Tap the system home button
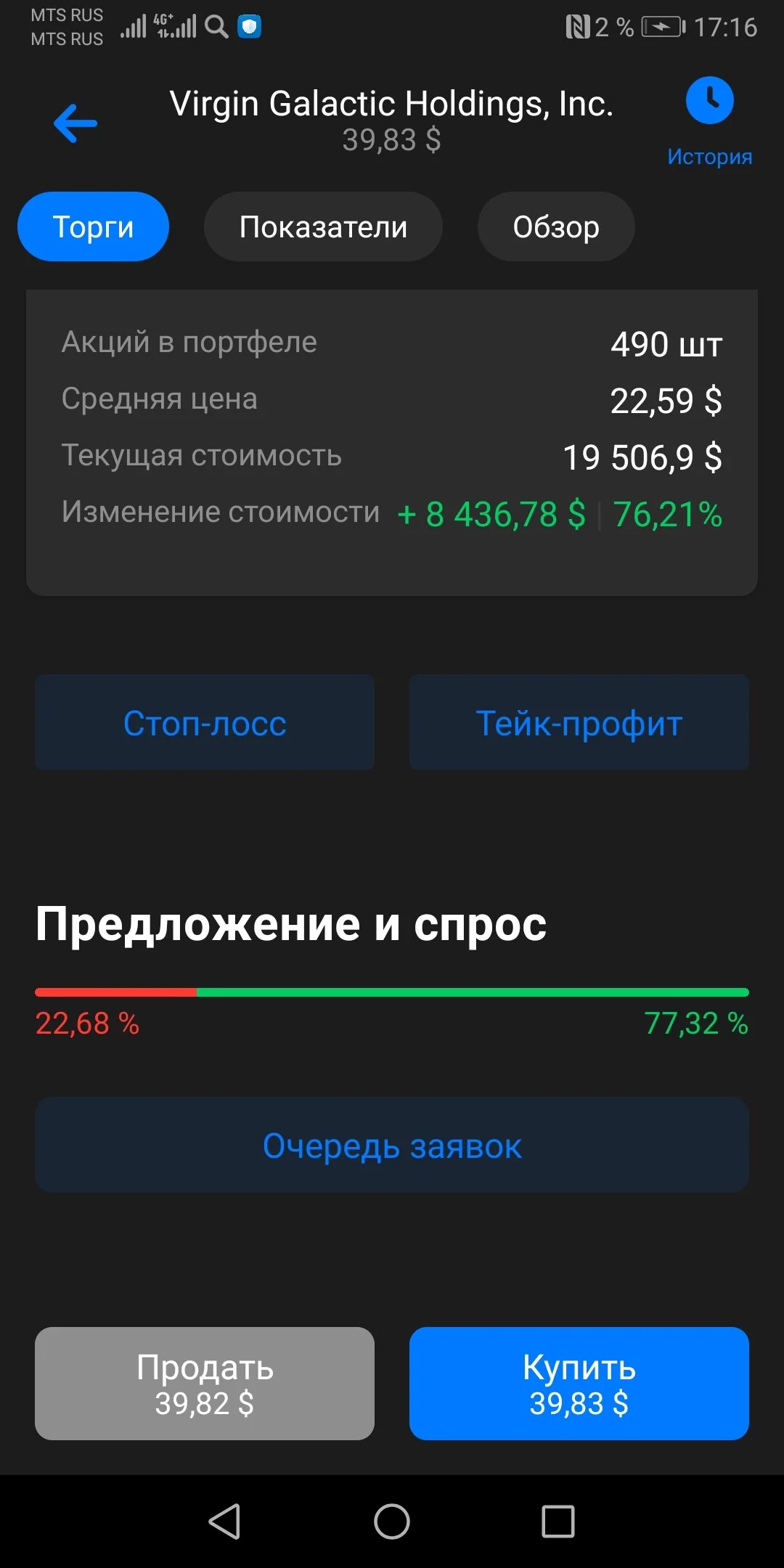This screenshot has width=784, height=1568. point(392,1521)
